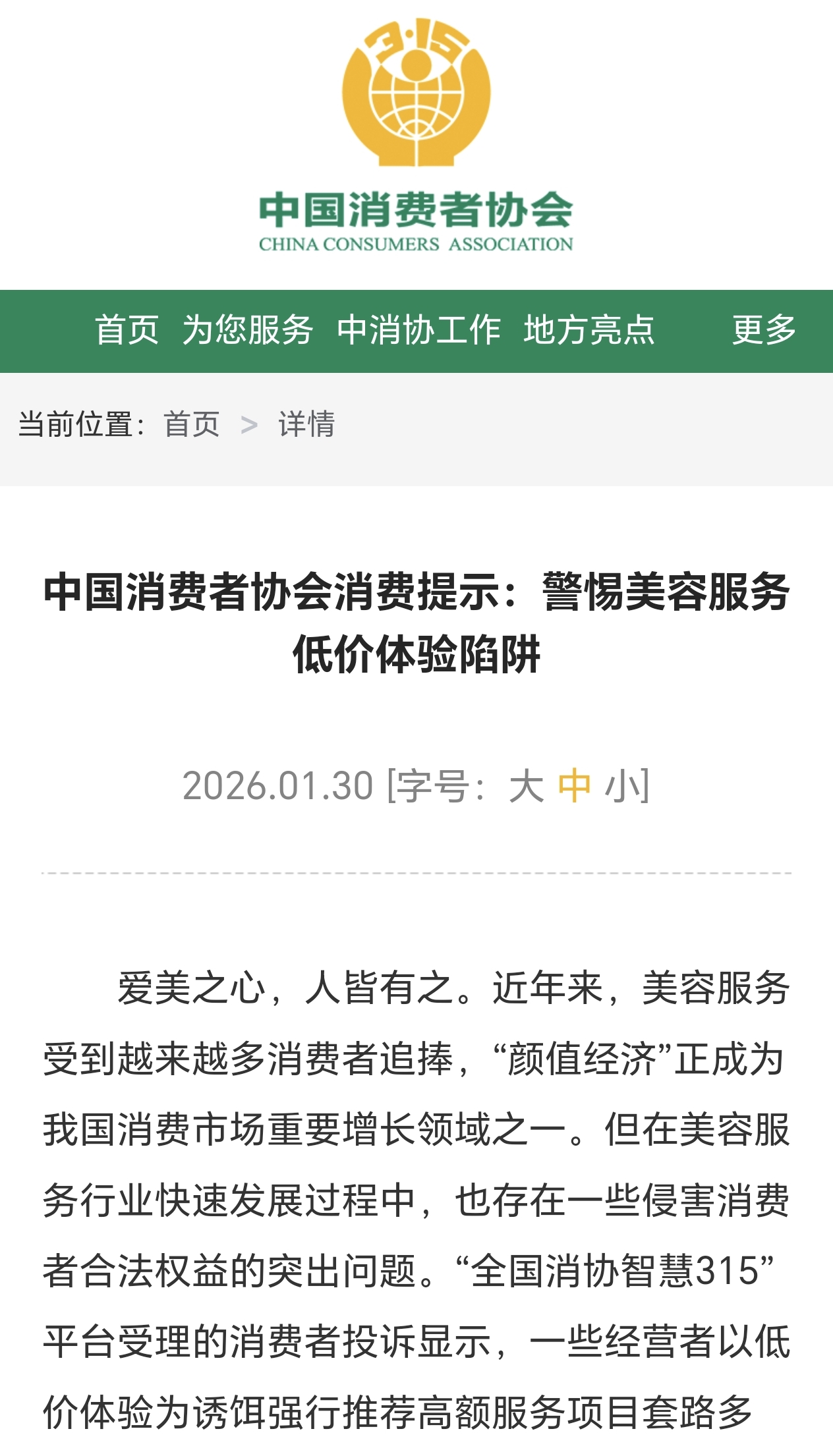Set font size to 大

[x=526, y=786]
